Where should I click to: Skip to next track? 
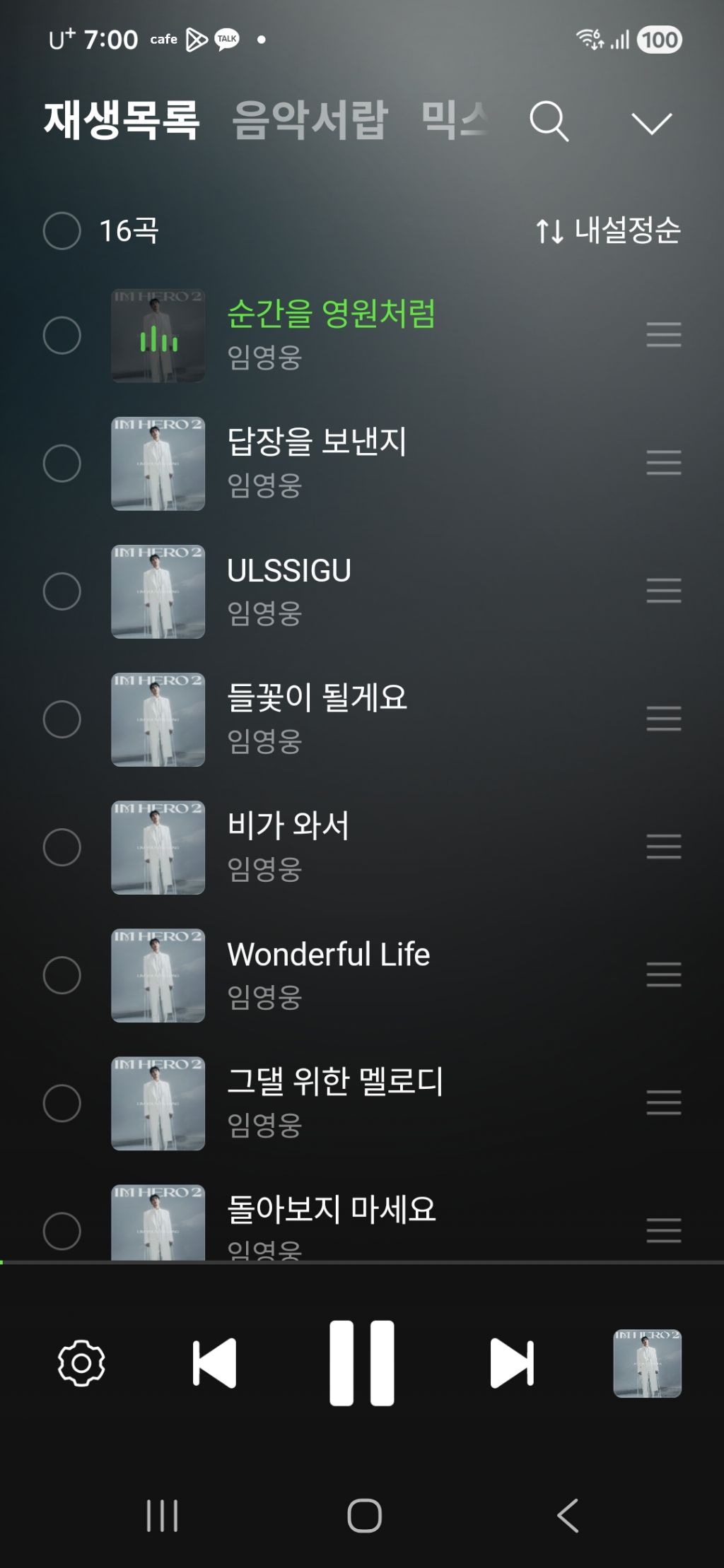tap(512, 1362)
